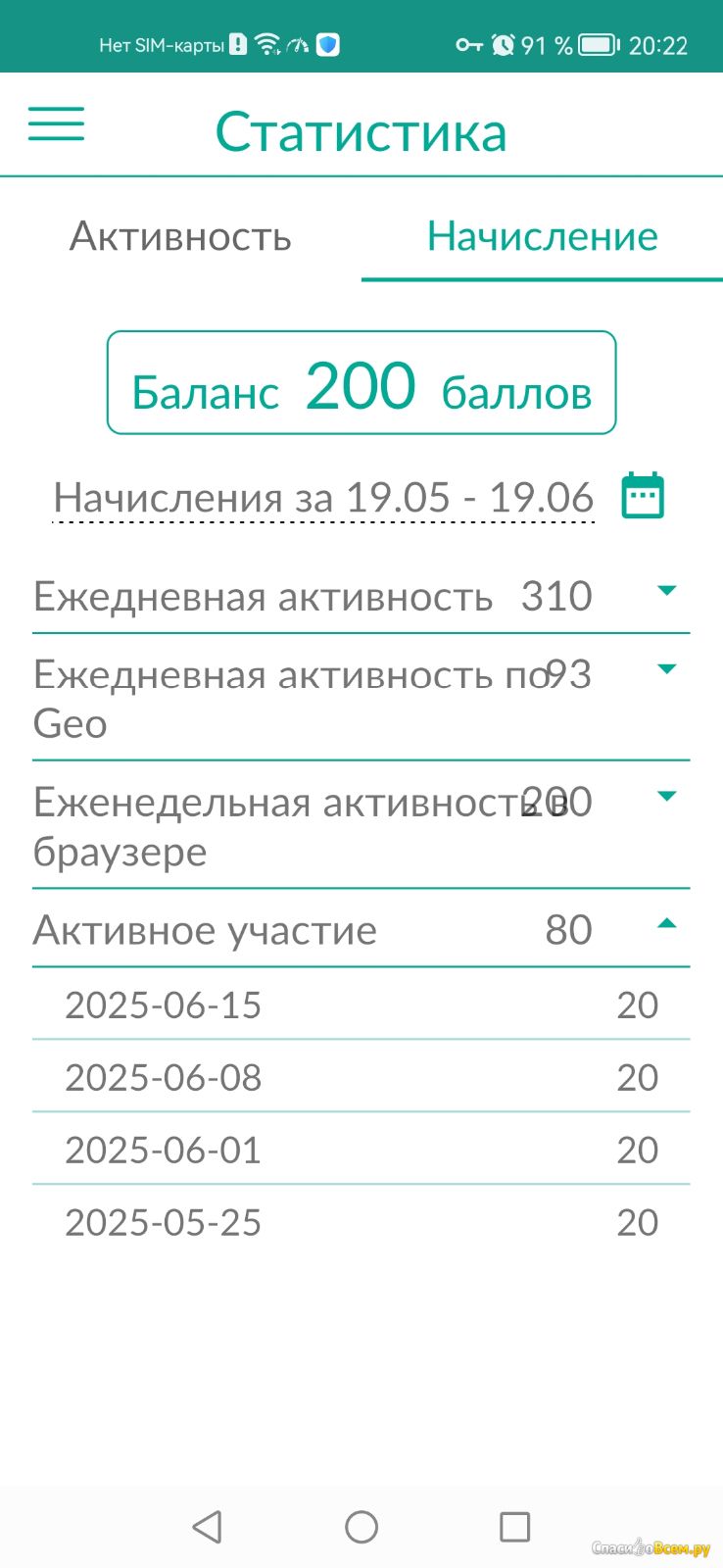Image resolution: width=723 pixels, height=1568 pixels.
Task: Go to the home screen
Action: (361, 1527)
